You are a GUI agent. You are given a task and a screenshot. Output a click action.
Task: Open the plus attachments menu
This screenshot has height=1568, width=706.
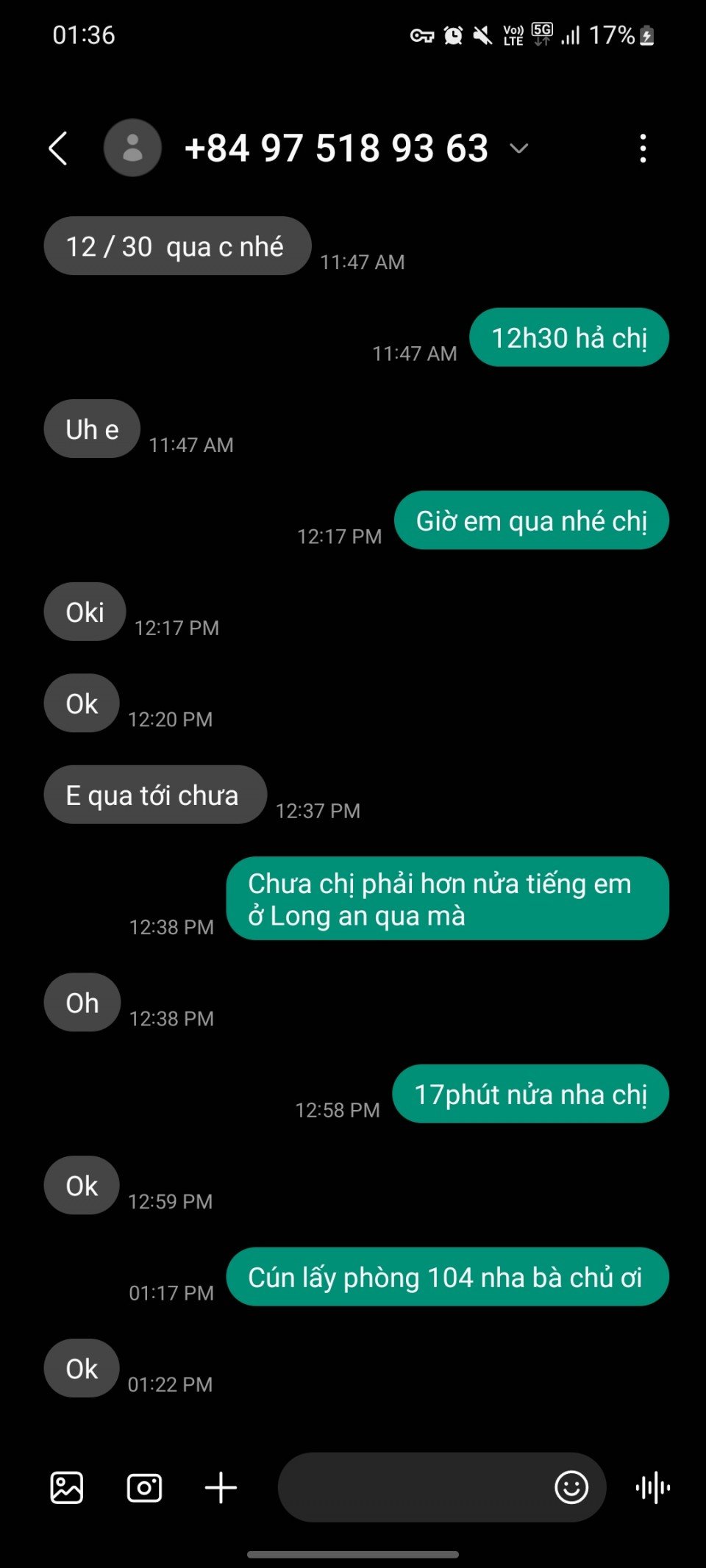pyautogui.click(x=221, y=1488)
